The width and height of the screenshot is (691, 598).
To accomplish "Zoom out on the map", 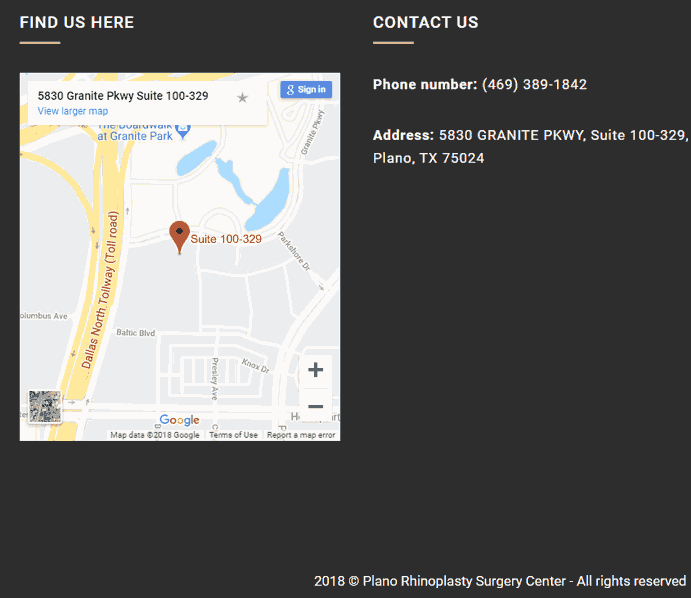I will [315, 406].
